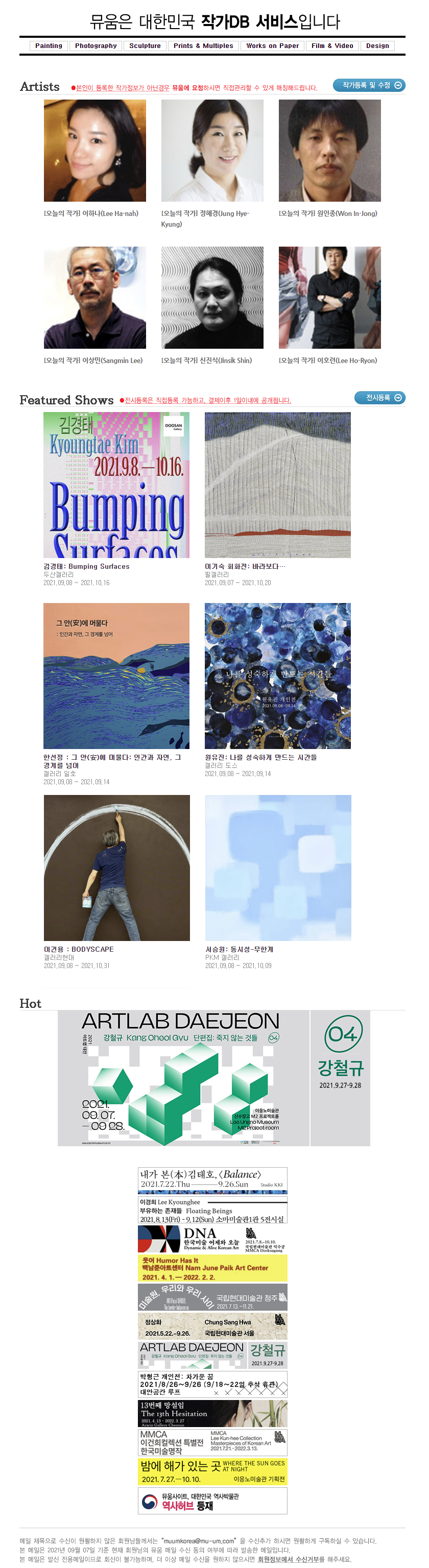Viewport: 429px width, 1568px height.
Task: Go to Works on Paper
Action: tap(272, 45)
